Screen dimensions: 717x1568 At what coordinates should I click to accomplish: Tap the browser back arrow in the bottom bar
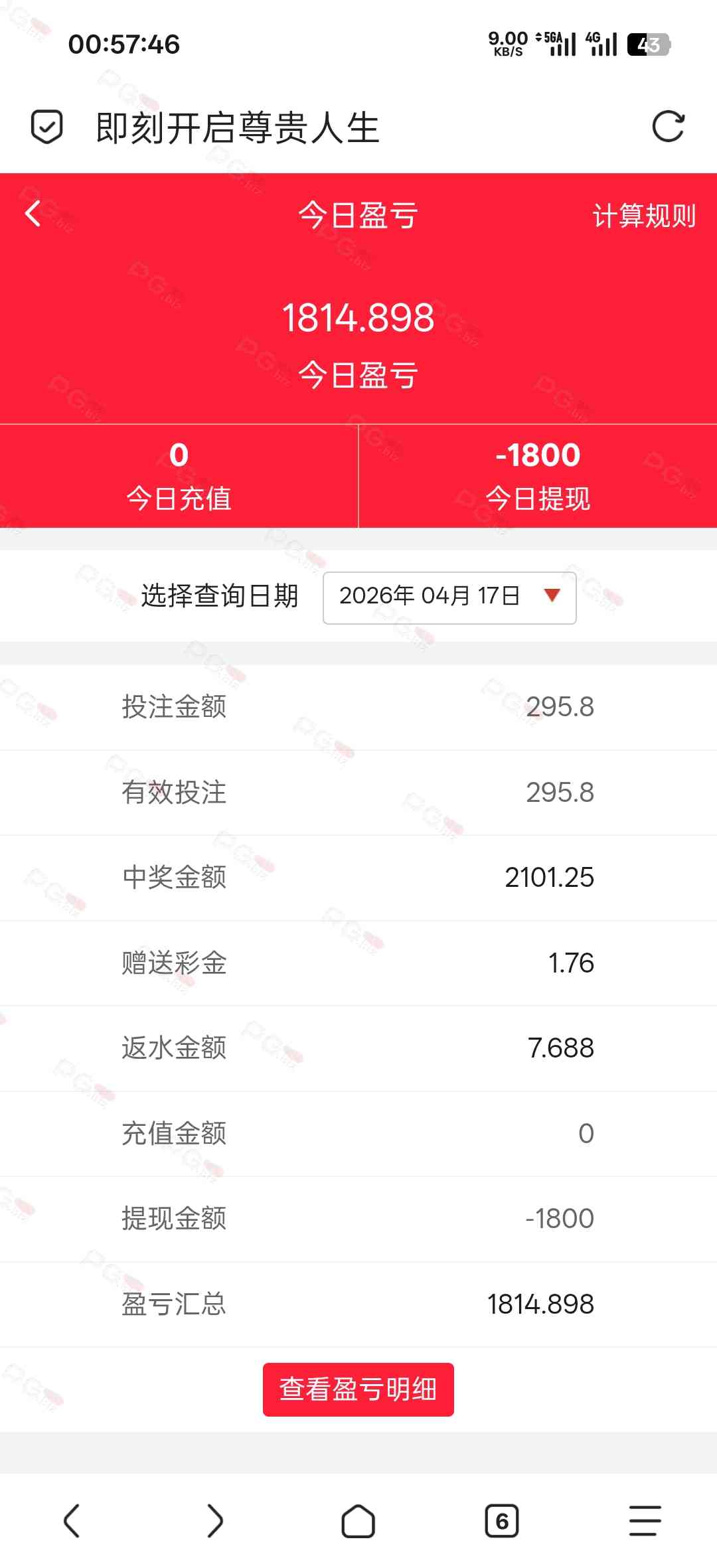72,1521
